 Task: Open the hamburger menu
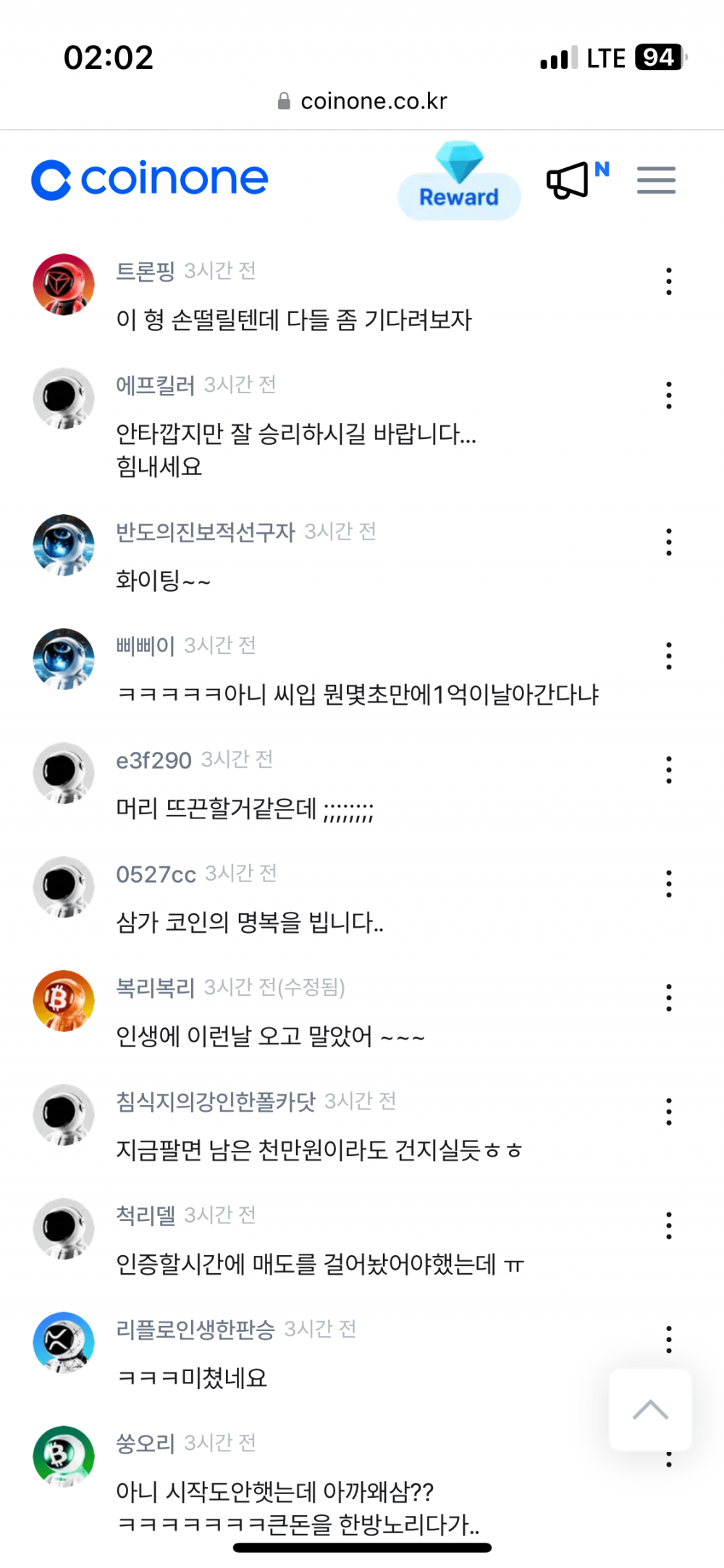click(x=656, y=180)
